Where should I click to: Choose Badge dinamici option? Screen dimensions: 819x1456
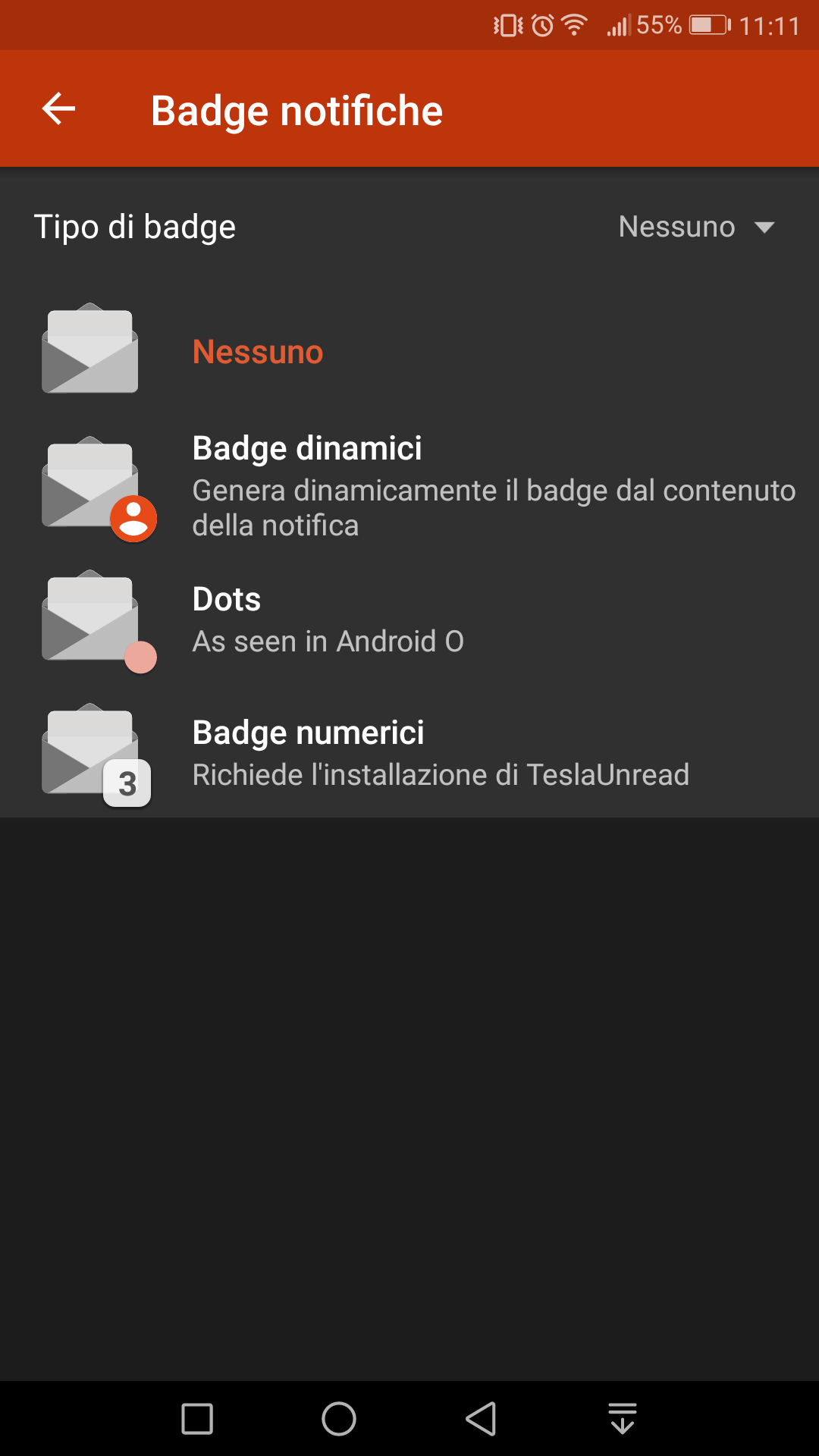[409, 487]
